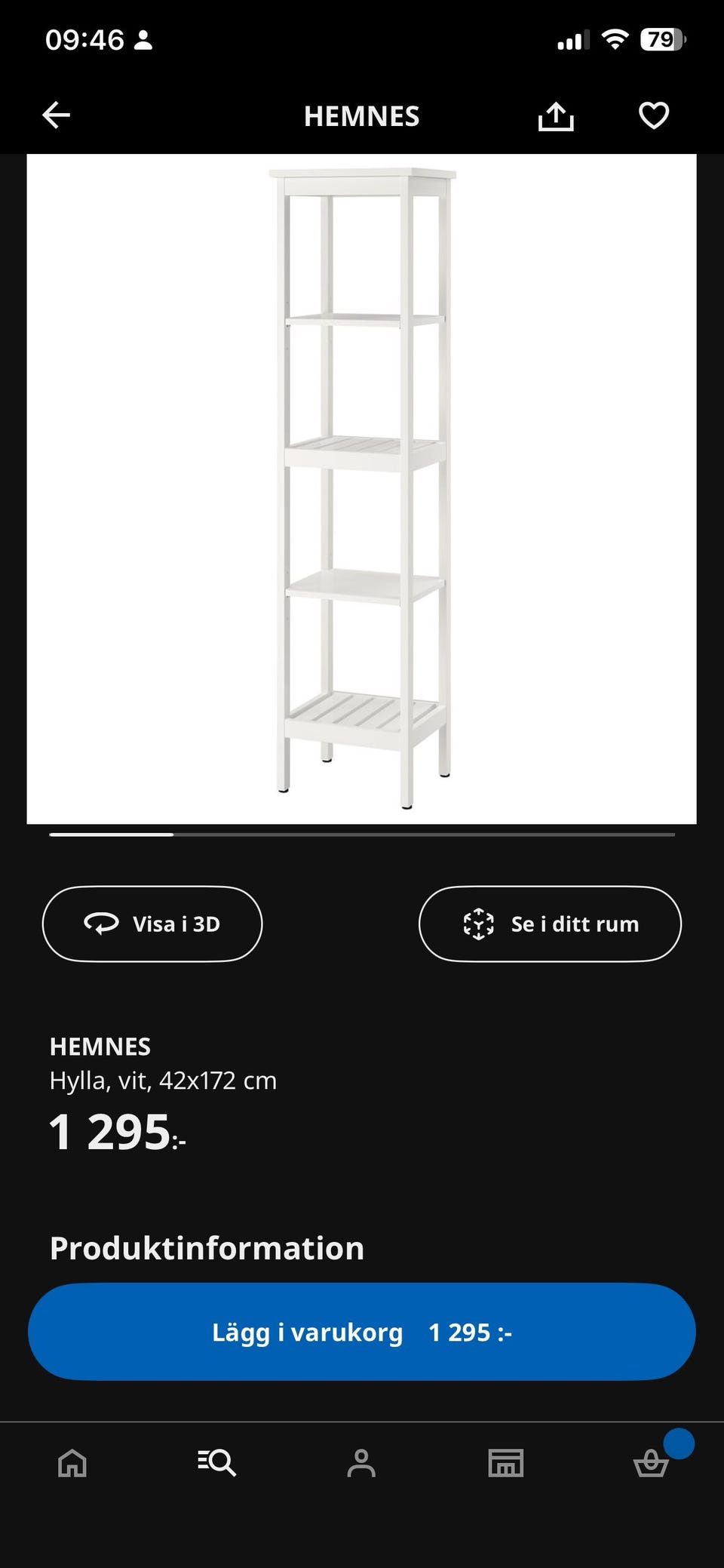Open the HEMNES shelf product image

pyautogui.click(x=361, y=489)
